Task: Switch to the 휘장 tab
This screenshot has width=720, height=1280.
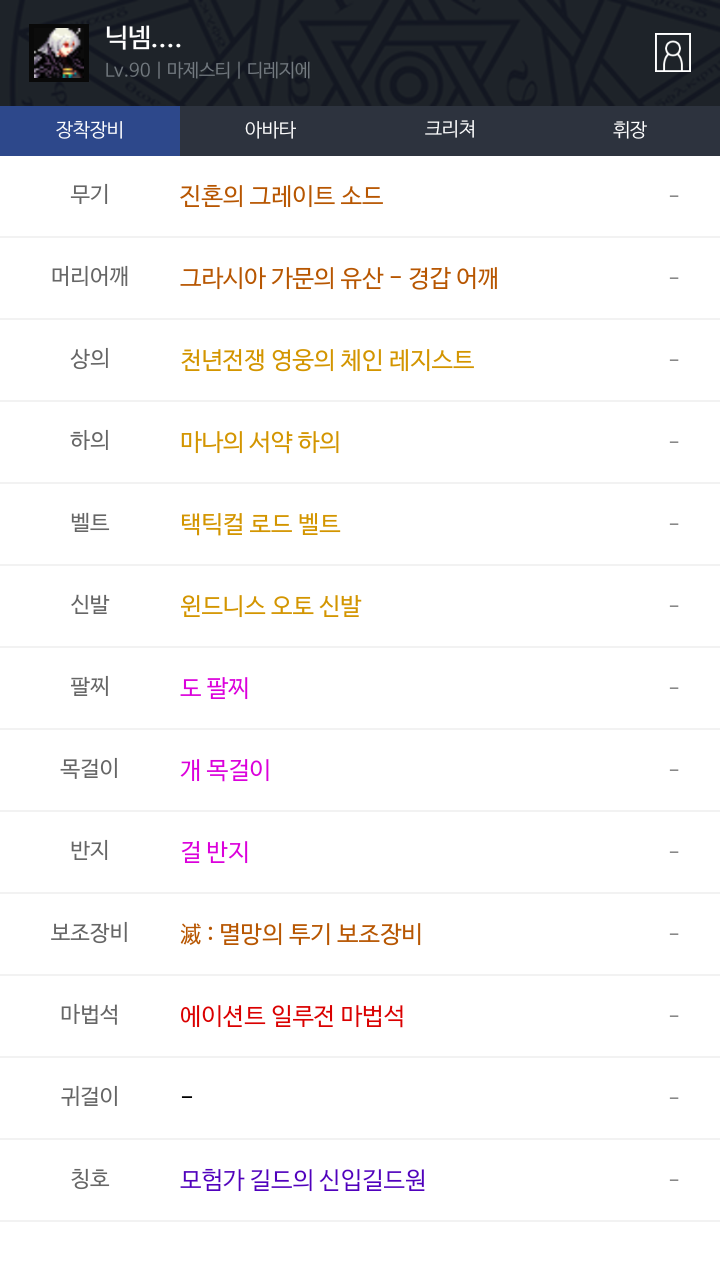Action: tap(630, 130)
